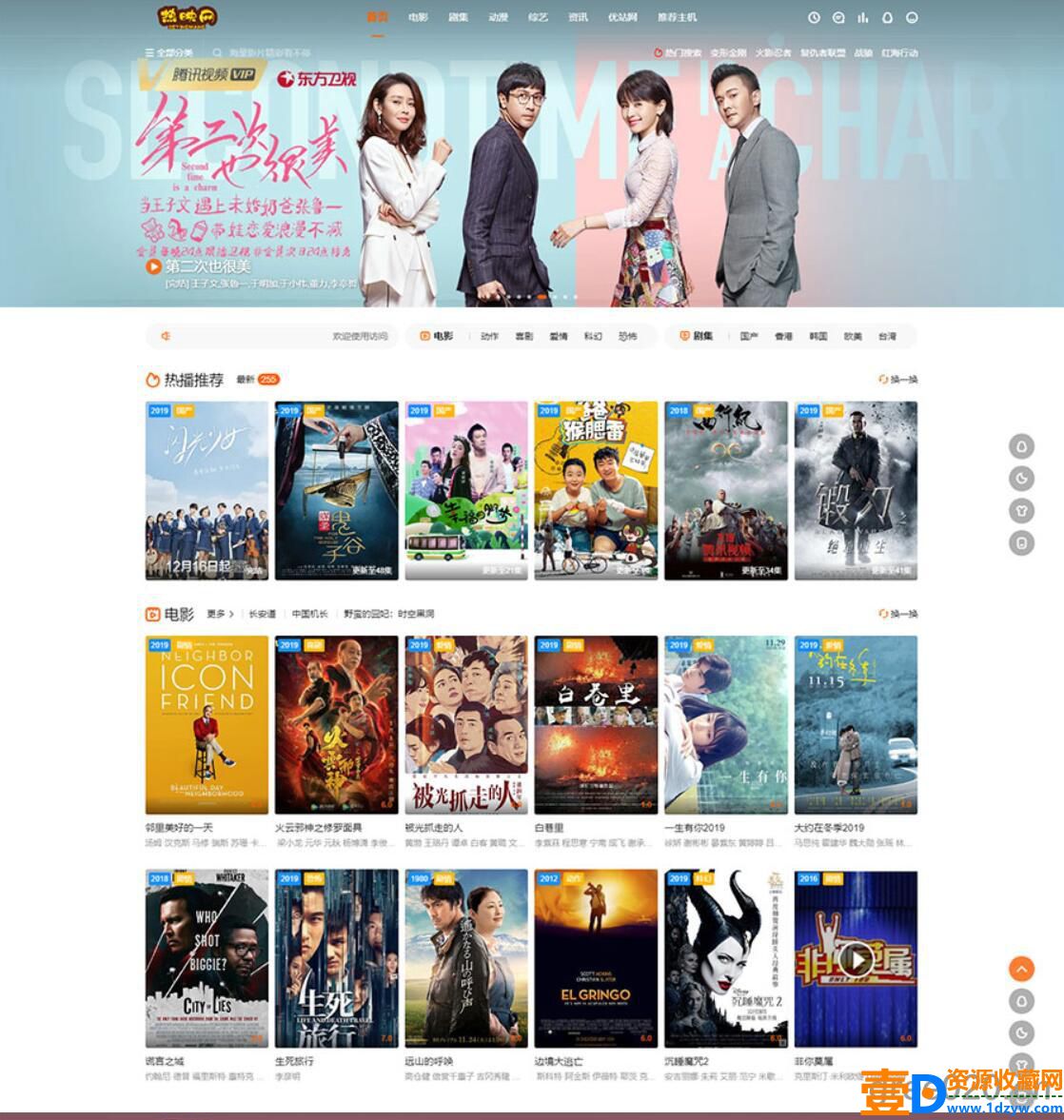Open the 资讯 top tab
1064x1120 pixels.
578,17
